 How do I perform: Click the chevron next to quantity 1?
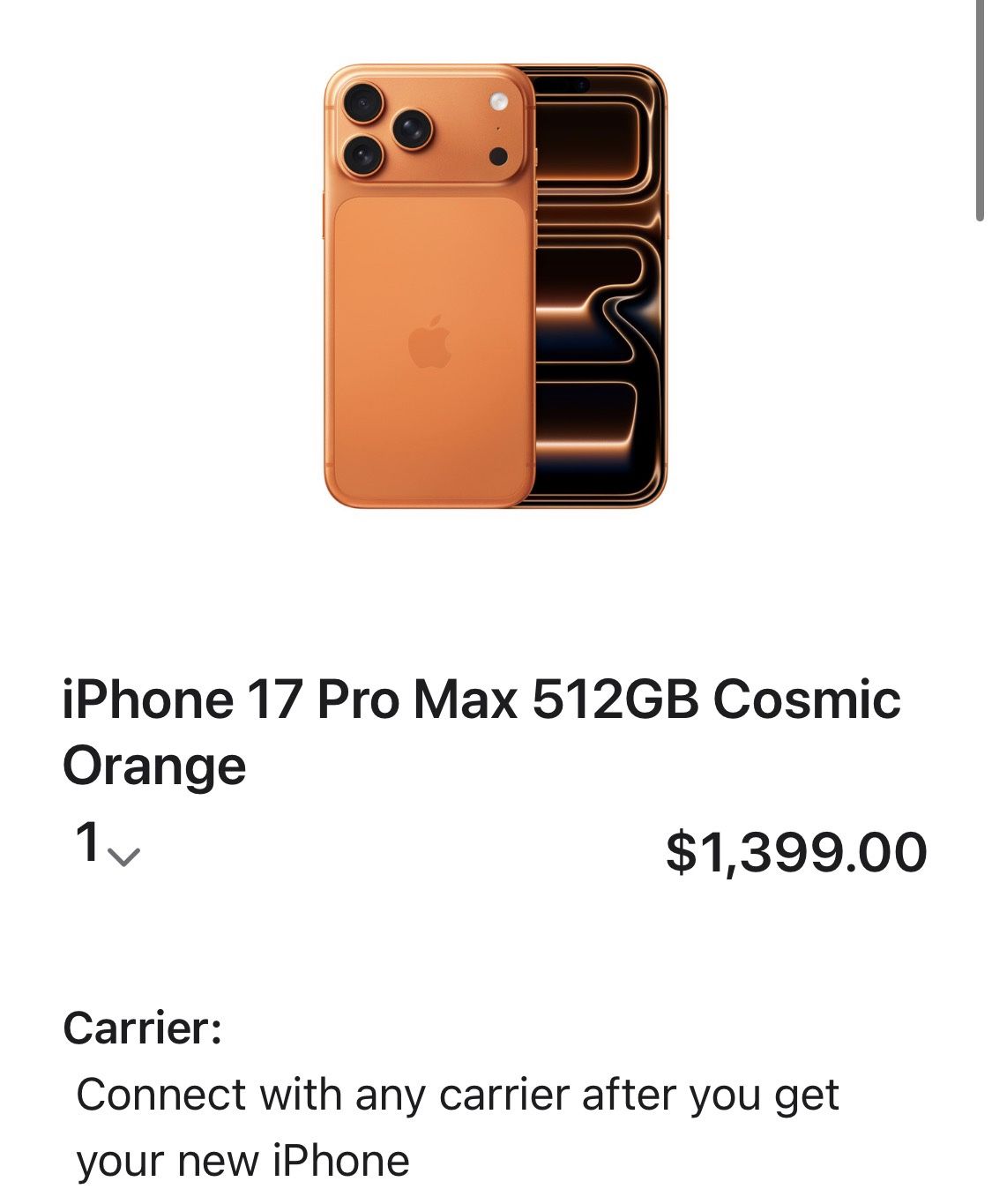click(x=122, y=857)
